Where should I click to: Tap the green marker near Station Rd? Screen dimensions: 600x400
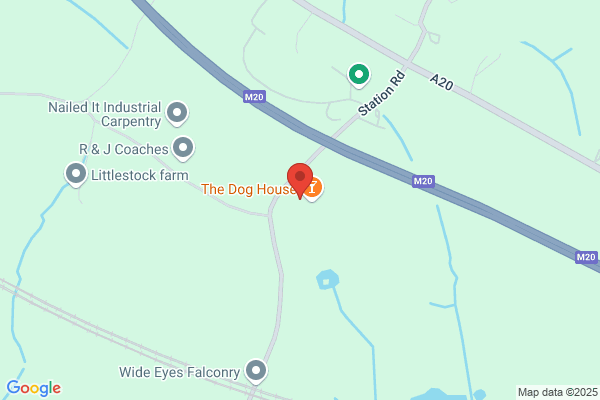(359, 75)
